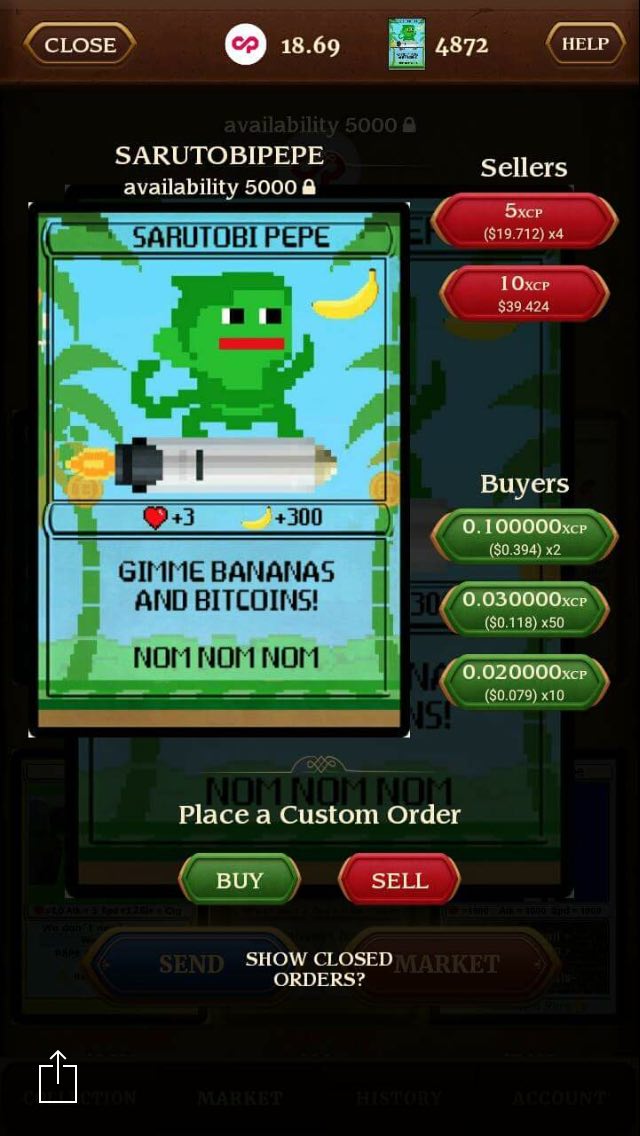Choose the 0.030000 XCP buyer order
The width and height of the screenshot is (640, 1136).
(x=524, y=609)
